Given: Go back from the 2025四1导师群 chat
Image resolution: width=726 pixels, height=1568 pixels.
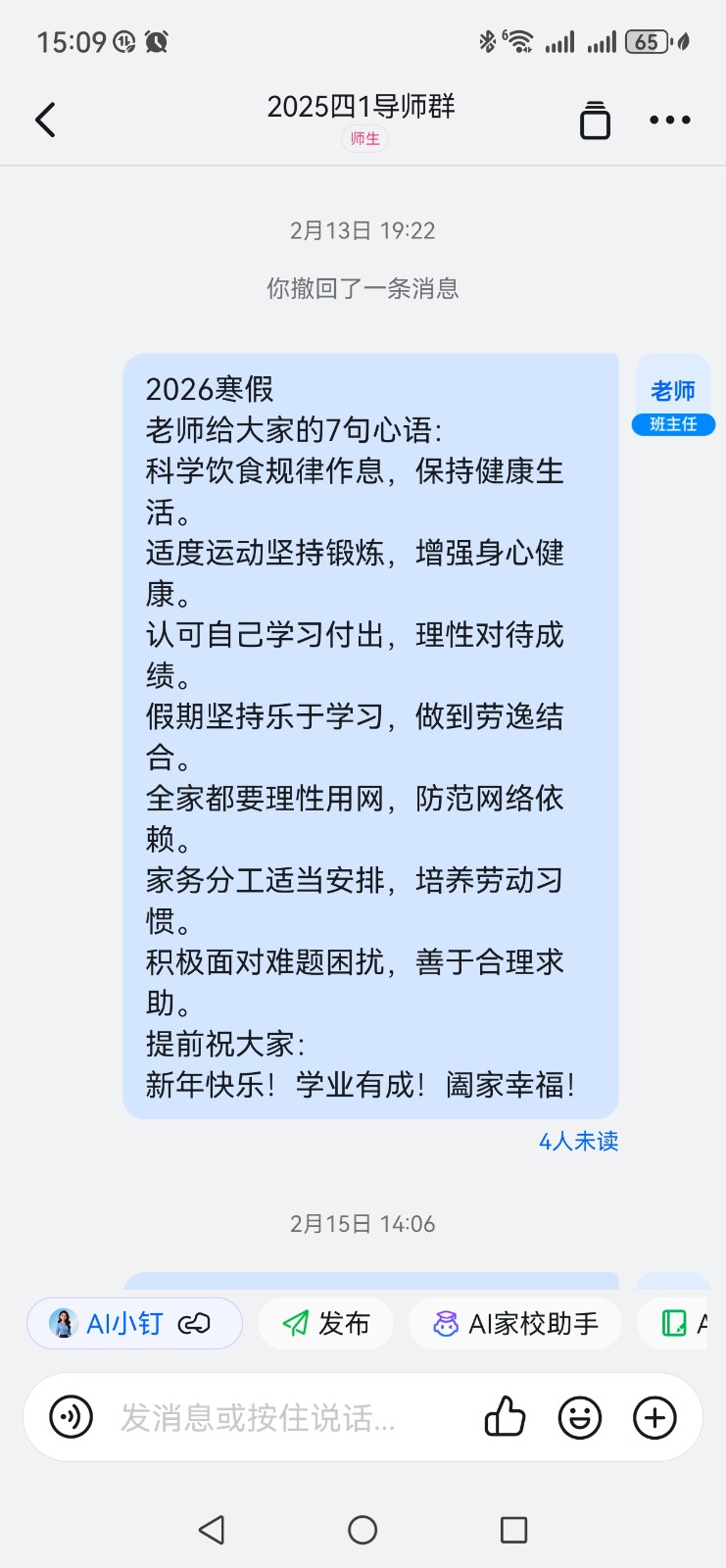Looking at the screenshot, I should 45,121.
